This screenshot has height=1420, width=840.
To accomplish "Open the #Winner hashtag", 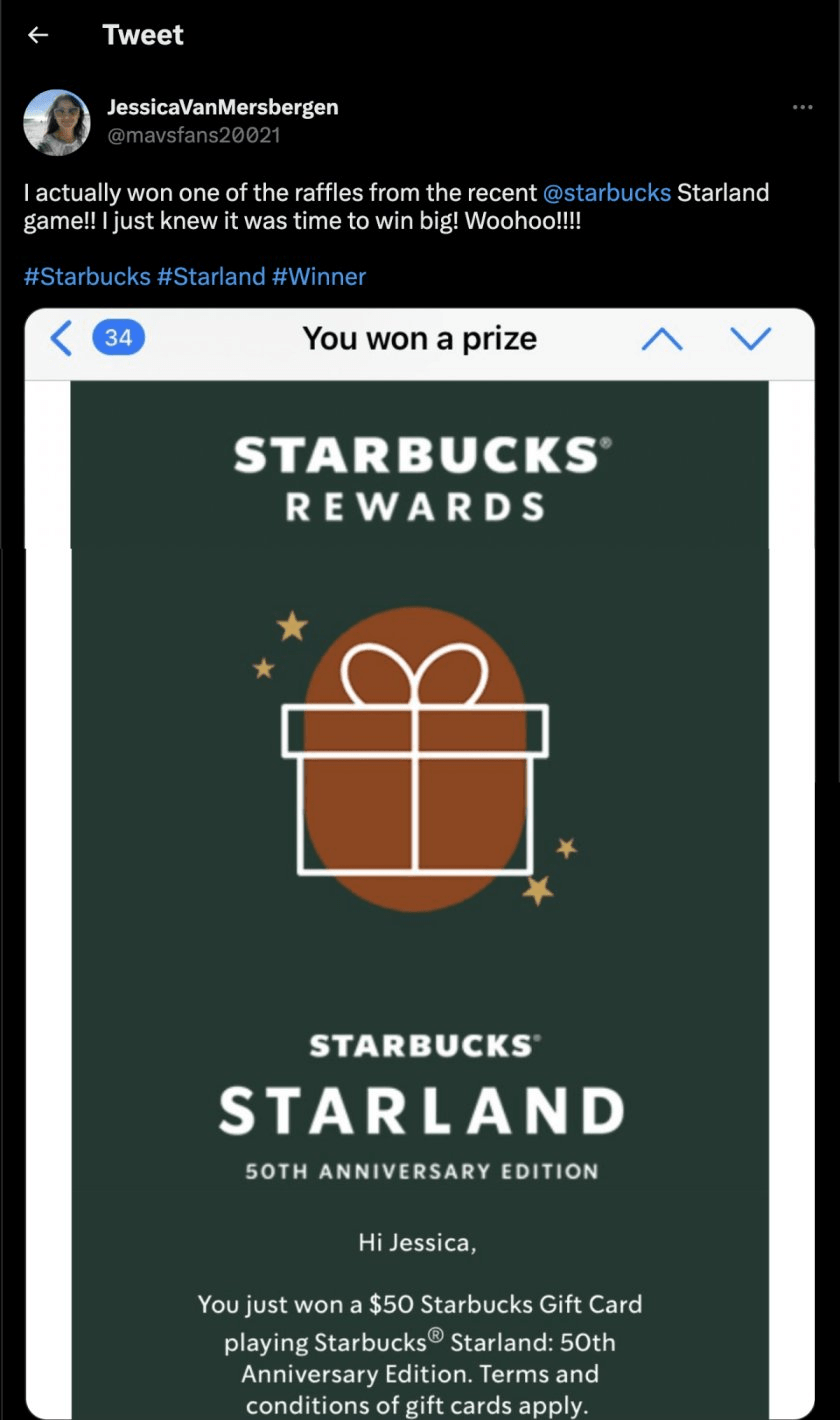I will pyautogui.click(x=319, y=276).
